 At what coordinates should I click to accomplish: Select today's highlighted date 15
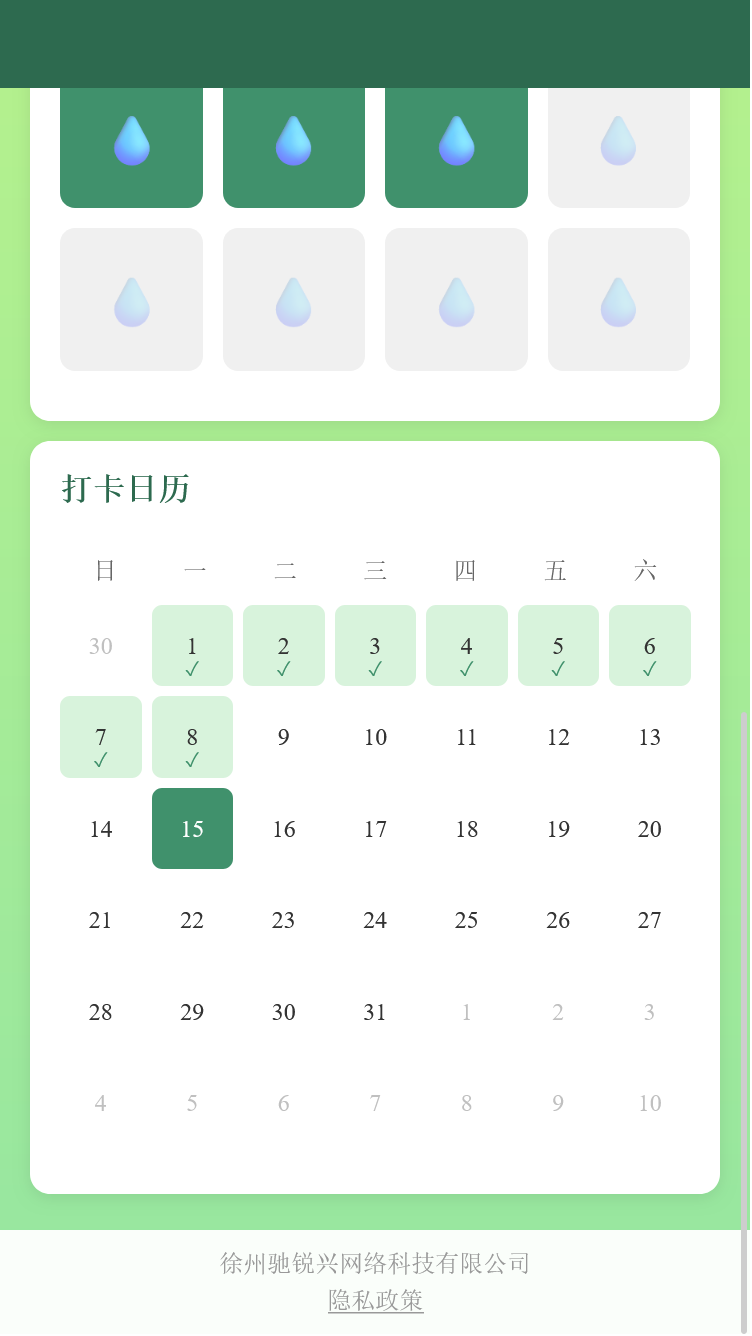tap(192, 828)
